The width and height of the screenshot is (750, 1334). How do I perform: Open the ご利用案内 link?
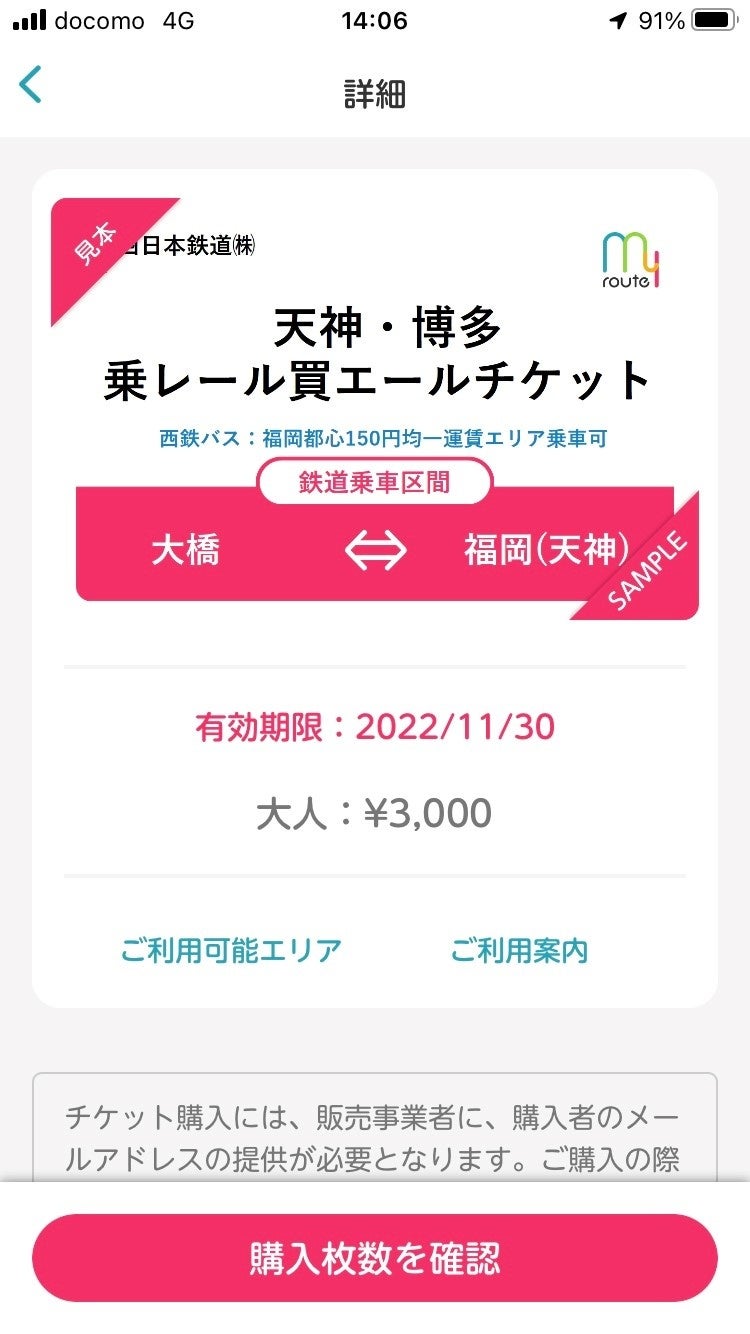[x=519, y=950]
